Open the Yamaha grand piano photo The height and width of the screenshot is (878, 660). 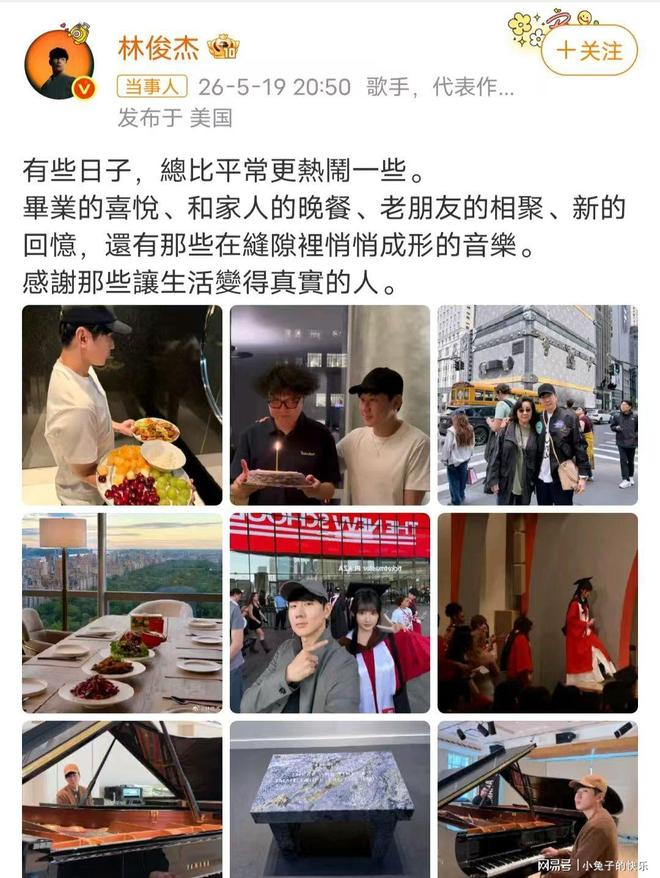tap(122, 800)
